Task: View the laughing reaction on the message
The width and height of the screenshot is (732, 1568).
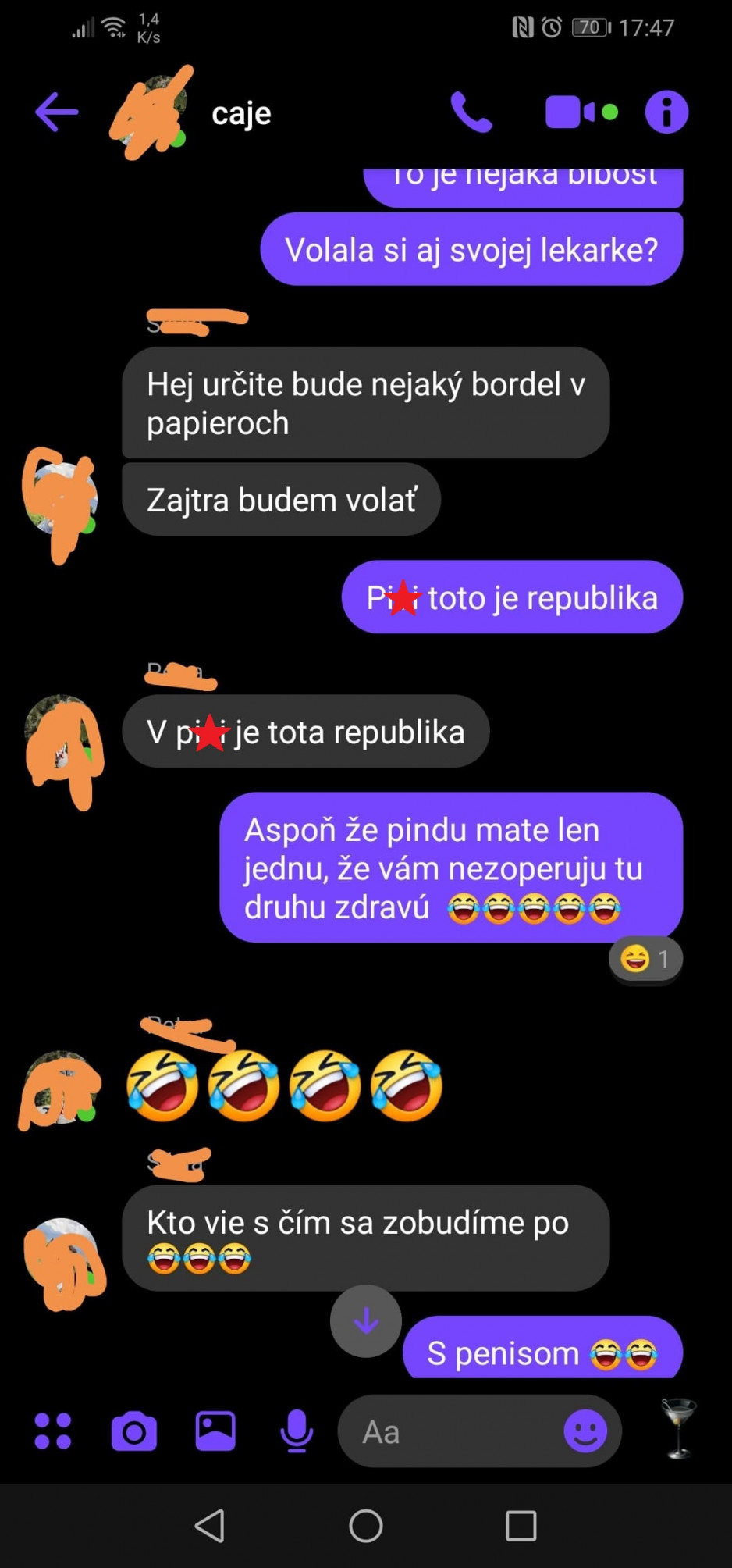Action: tap(645, 958)
